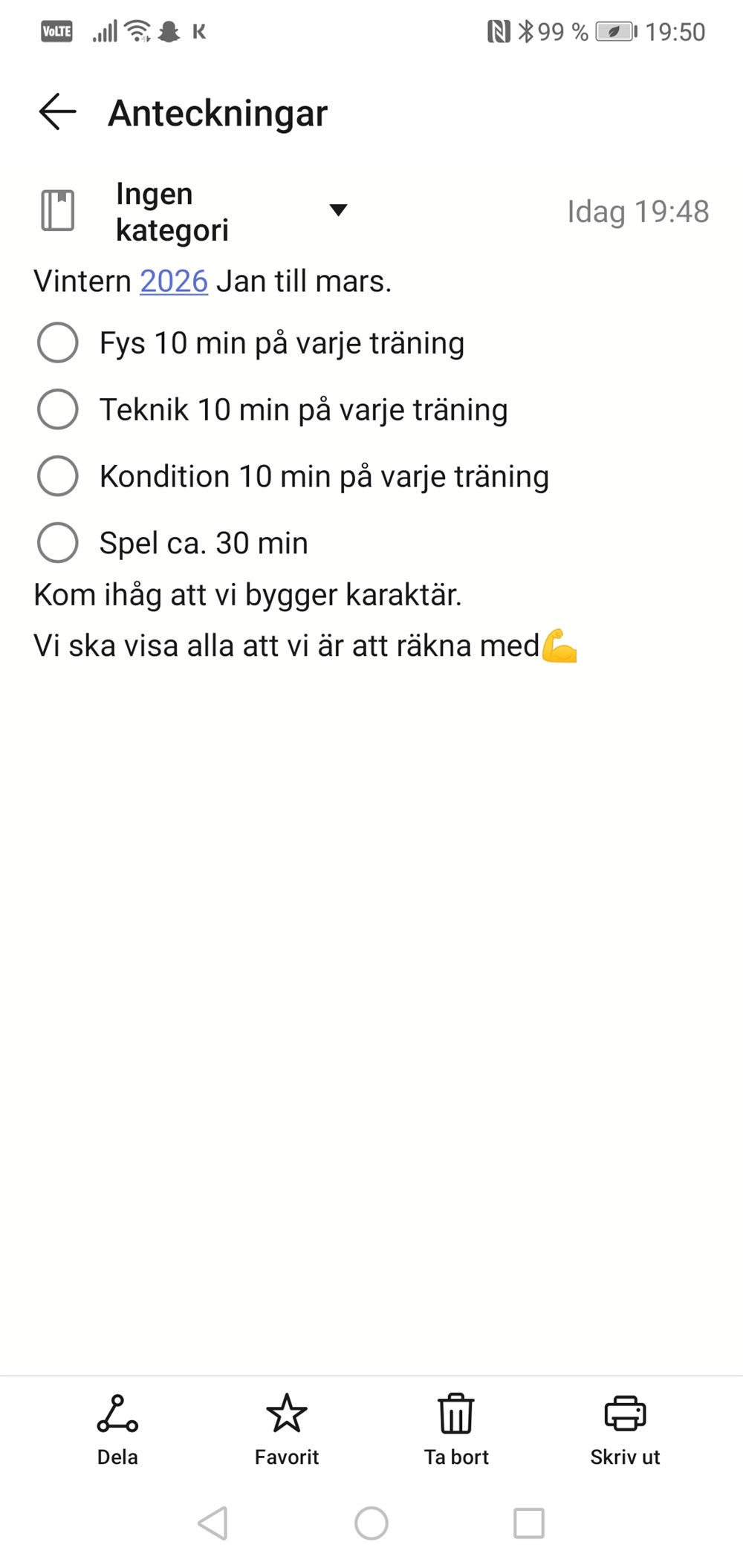
Task: Check off Kondition 10 min på varje träning
Action: coord(58,476)
